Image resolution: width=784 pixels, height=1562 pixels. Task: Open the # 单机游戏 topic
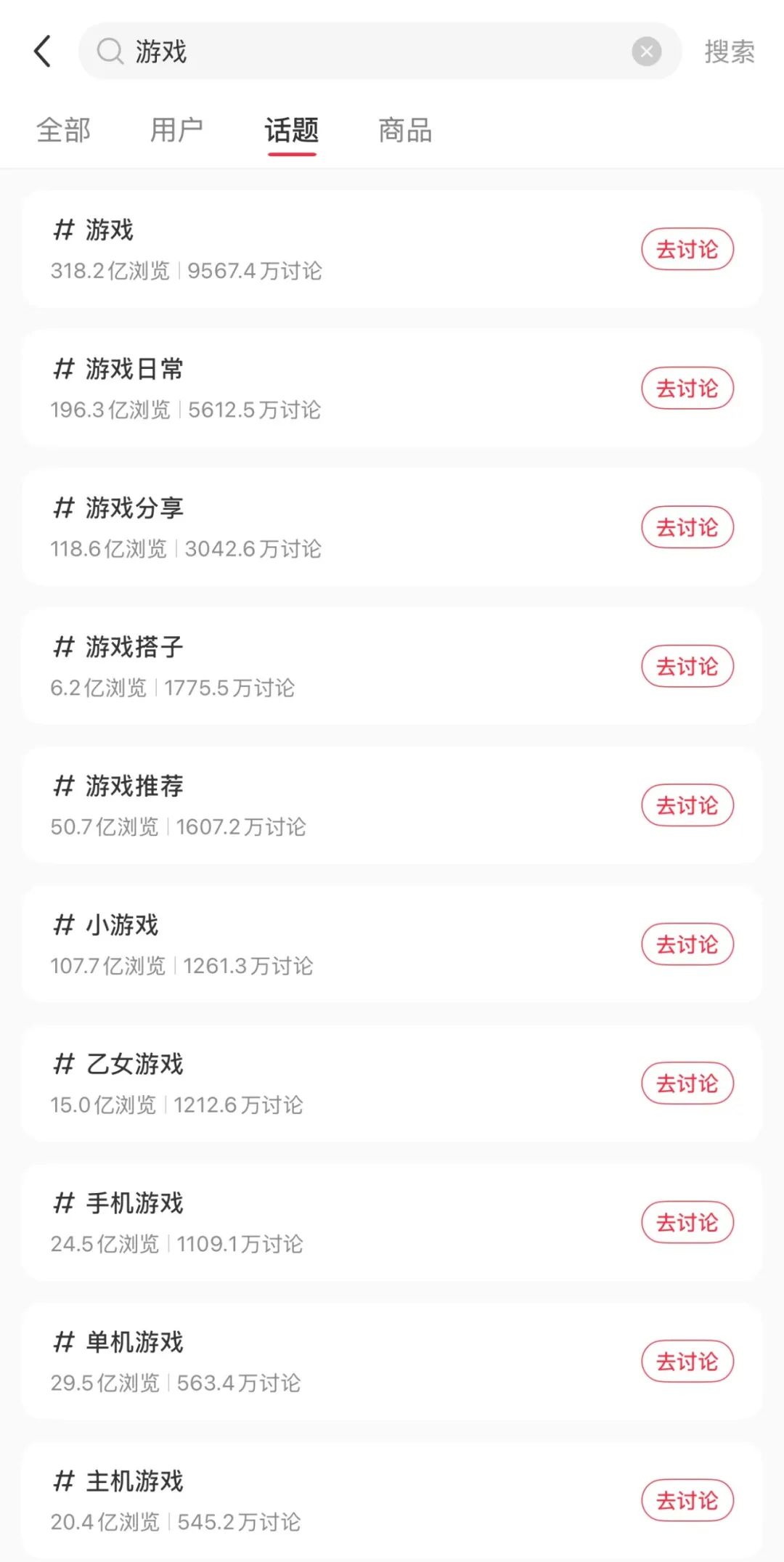coord(134,1342)
